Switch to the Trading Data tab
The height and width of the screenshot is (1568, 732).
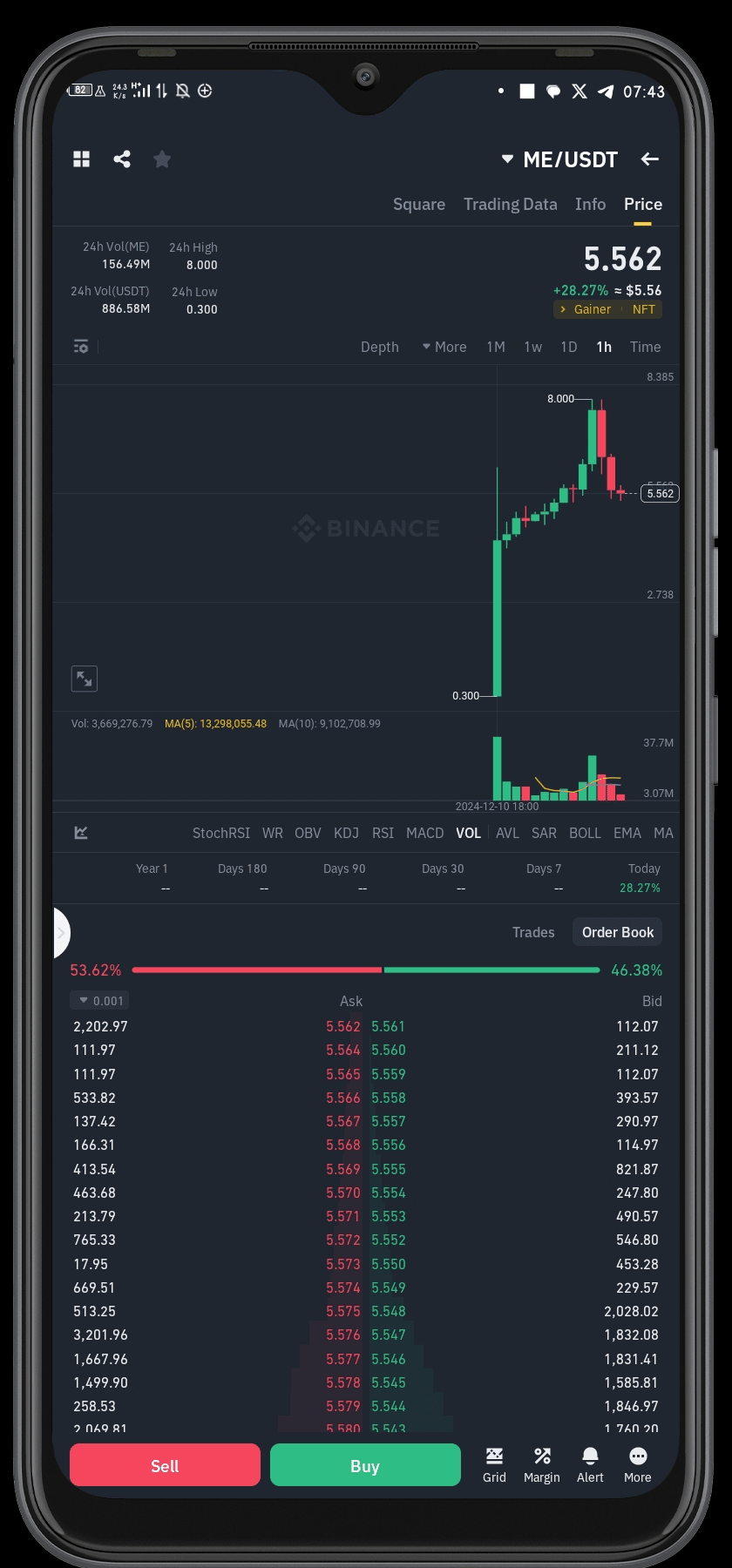[510, 205]
